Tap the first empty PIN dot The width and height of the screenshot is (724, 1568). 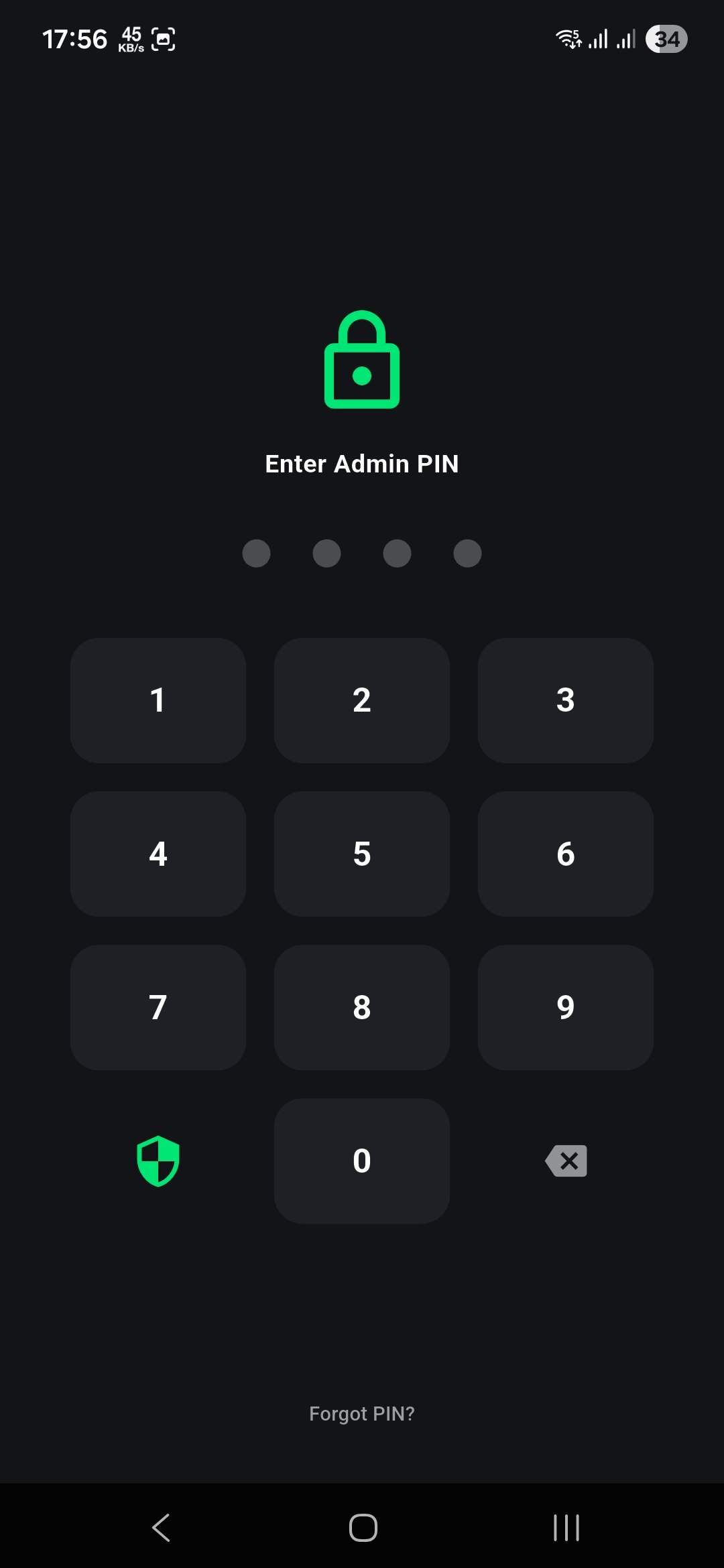coord(257,553)
